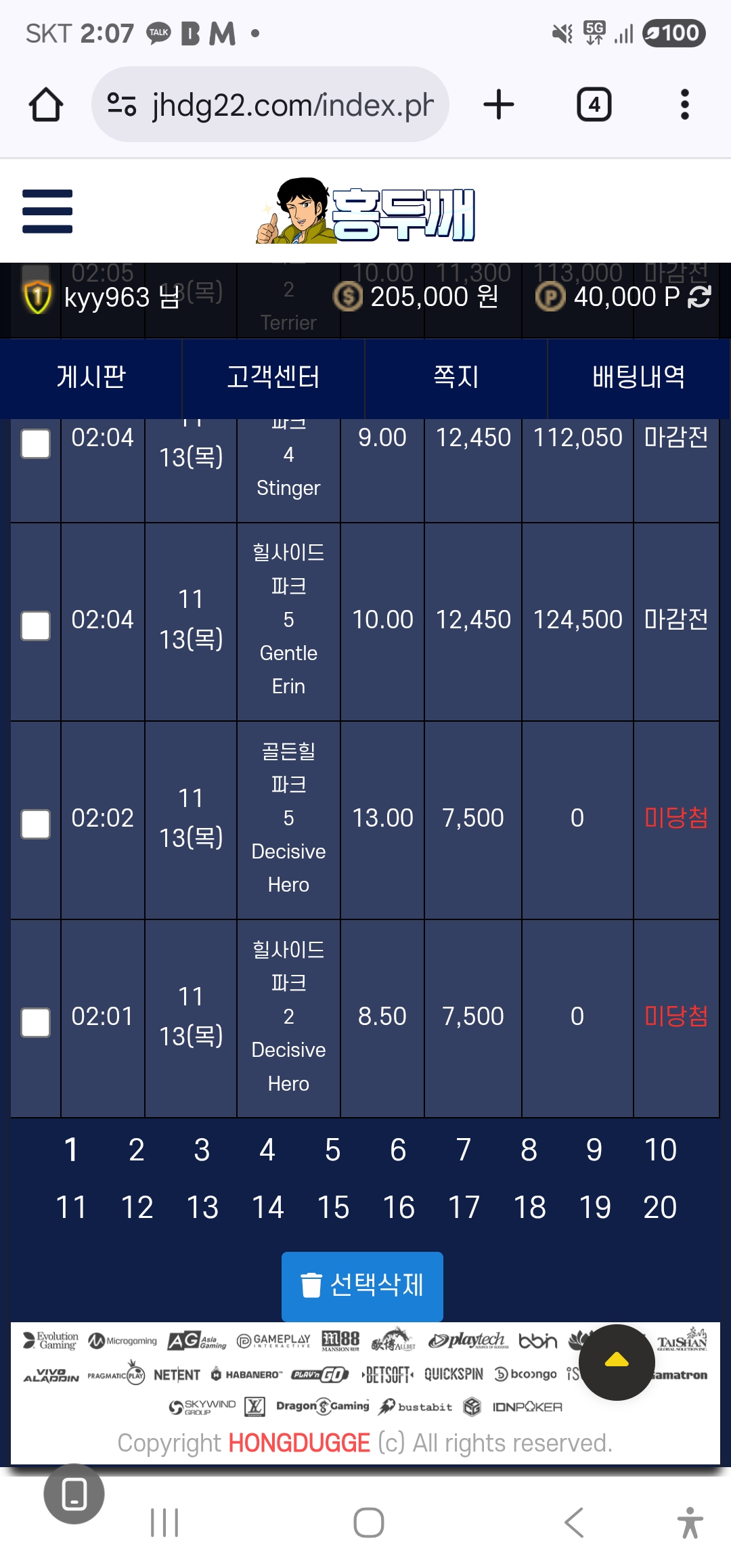Go to the browser home page
This screenshot has height=1568, width=731.
pos(46,105)
